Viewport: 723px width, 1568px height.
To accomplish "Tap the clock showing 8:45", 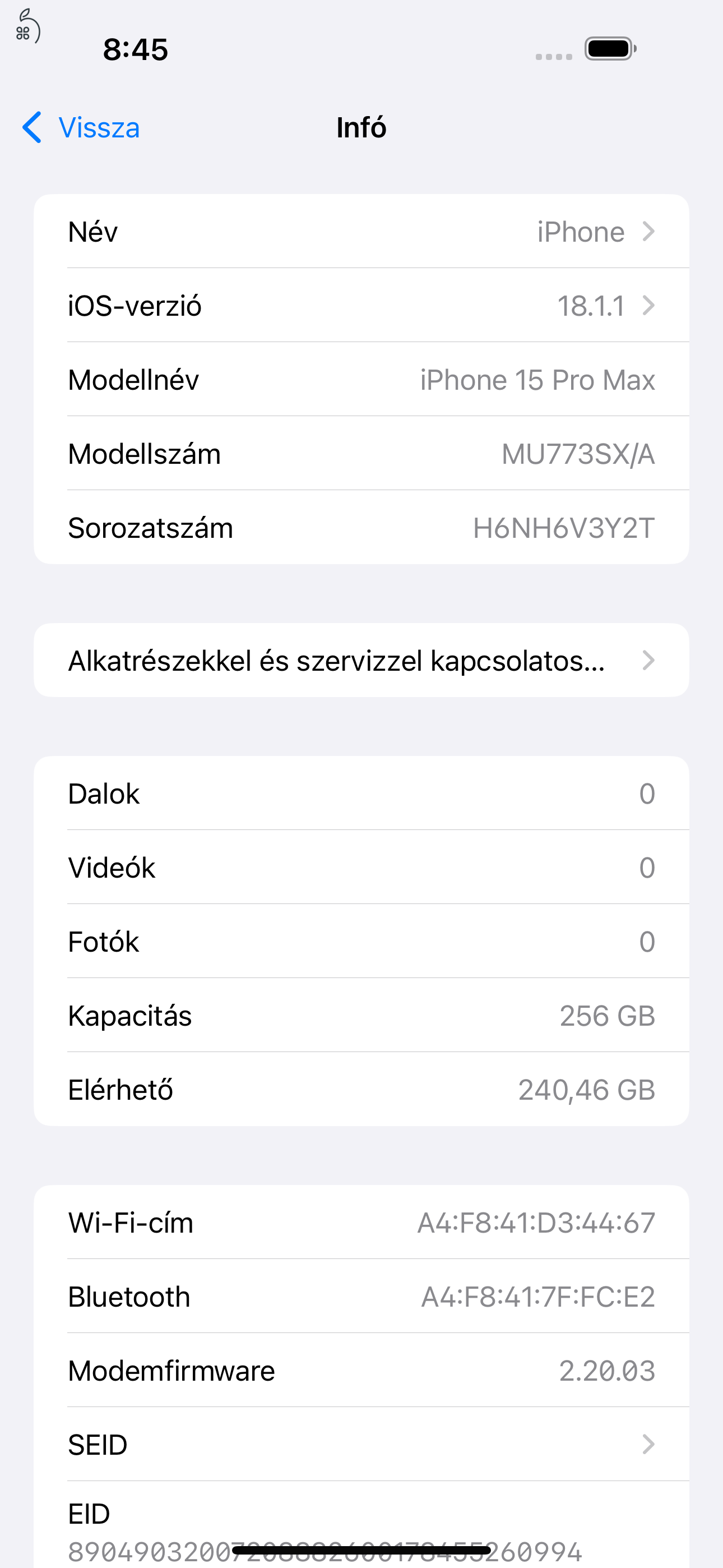I will coord(135,50).
